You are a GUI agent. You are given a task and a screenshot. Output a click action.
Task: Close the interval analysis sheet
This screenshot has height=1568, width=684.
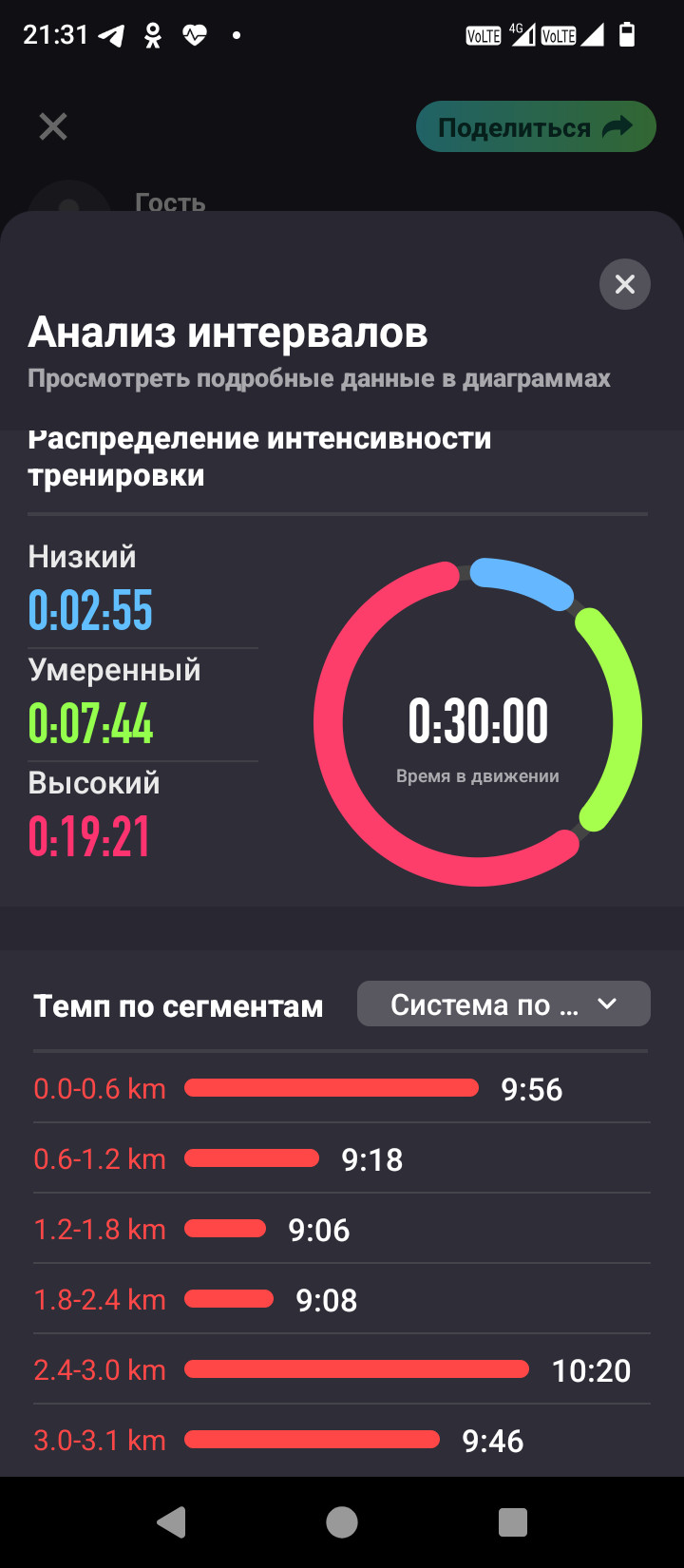click(624, 284)
